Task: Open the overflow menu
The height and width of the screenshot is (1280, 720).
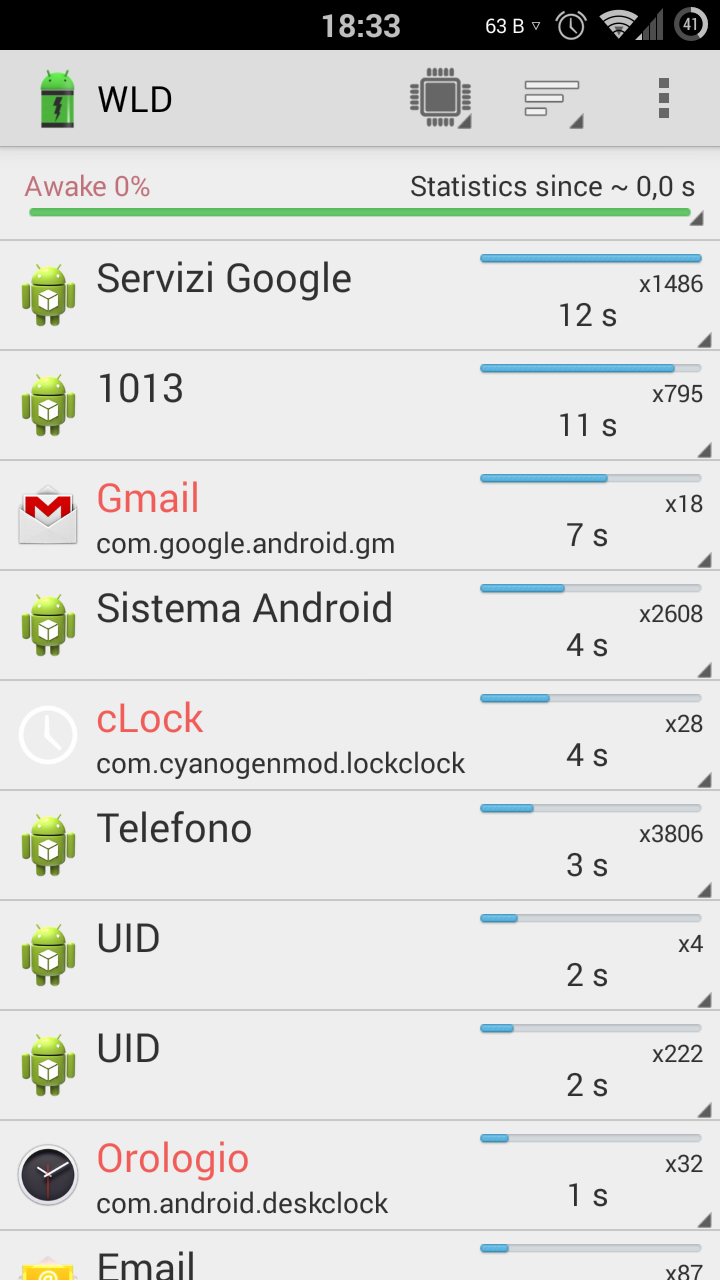Action: [663, 99]
